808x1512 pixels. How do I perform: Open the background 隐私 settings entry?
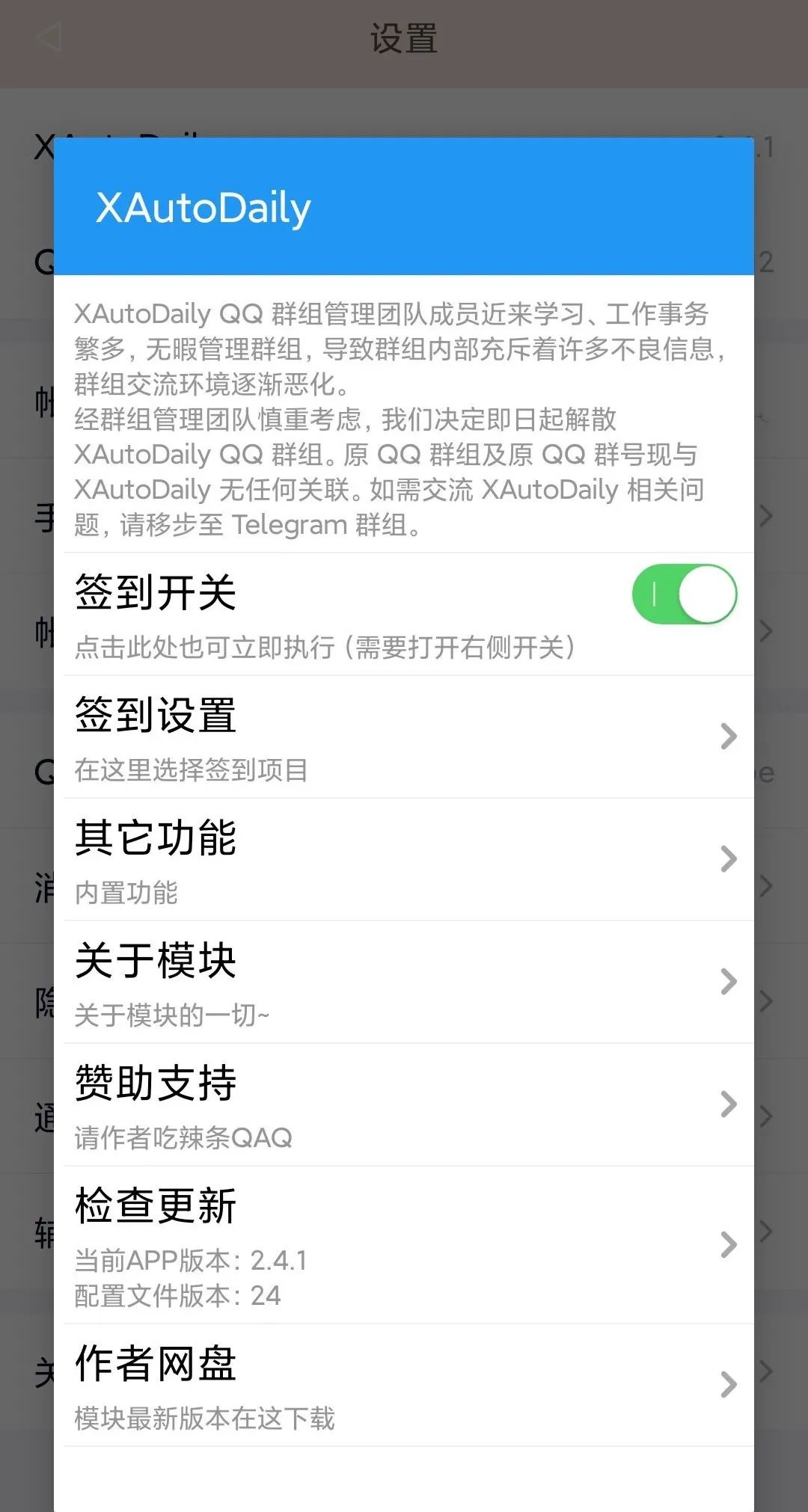[43, 1002]
